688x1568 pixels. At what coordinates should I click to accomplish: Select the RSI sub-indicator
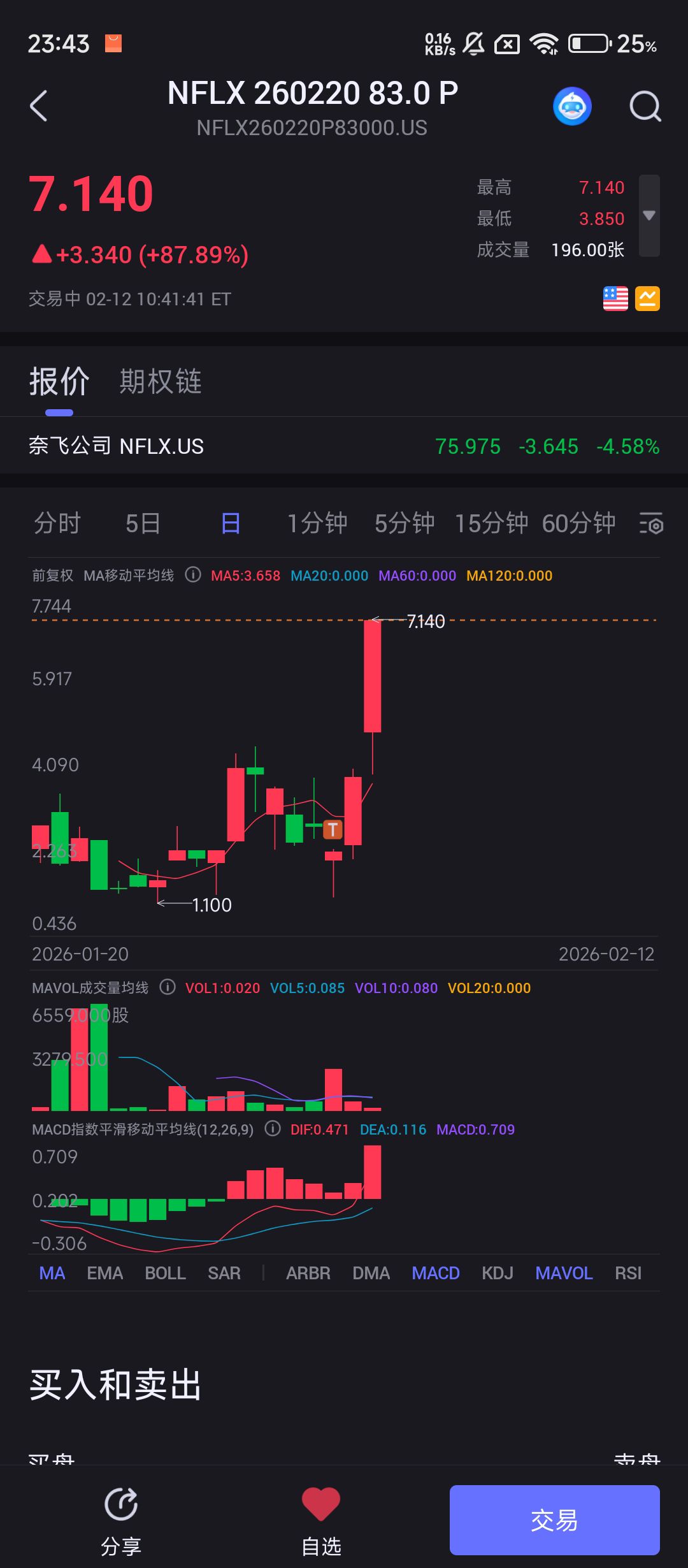click(x=627, y=1273)
